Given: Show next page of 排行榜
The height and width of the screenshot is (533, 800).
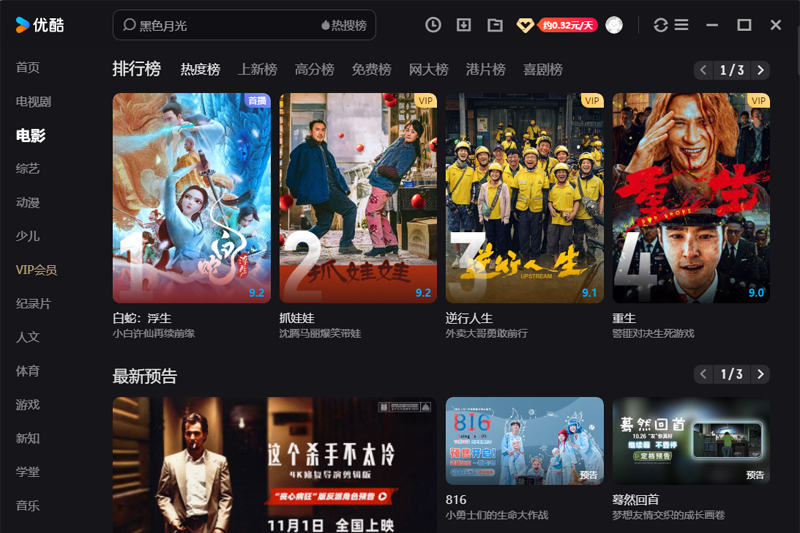Looking at the screenshot, I should pos(761,70).
